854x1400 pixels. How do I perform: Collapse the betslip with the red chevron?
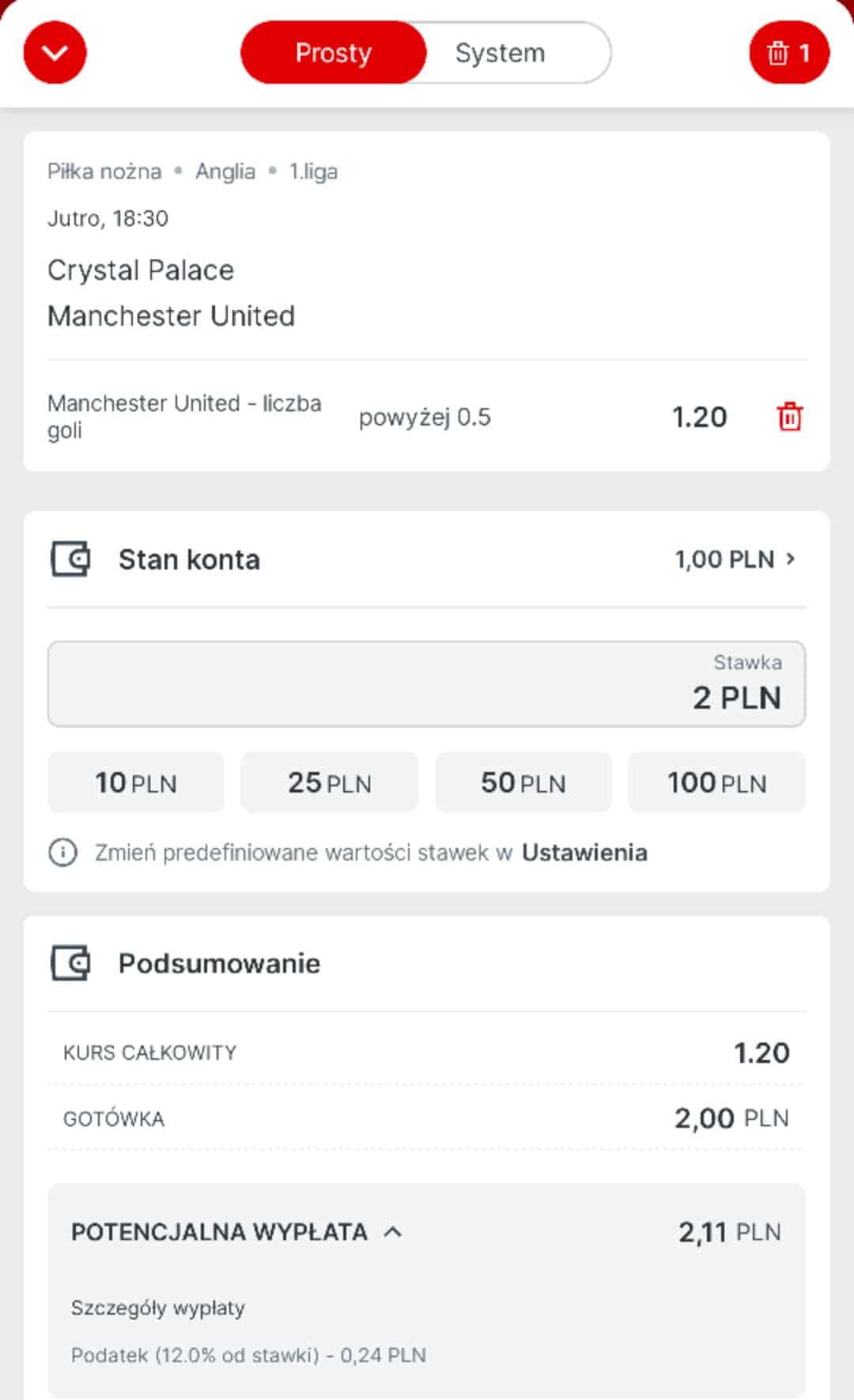click(54, 53)
